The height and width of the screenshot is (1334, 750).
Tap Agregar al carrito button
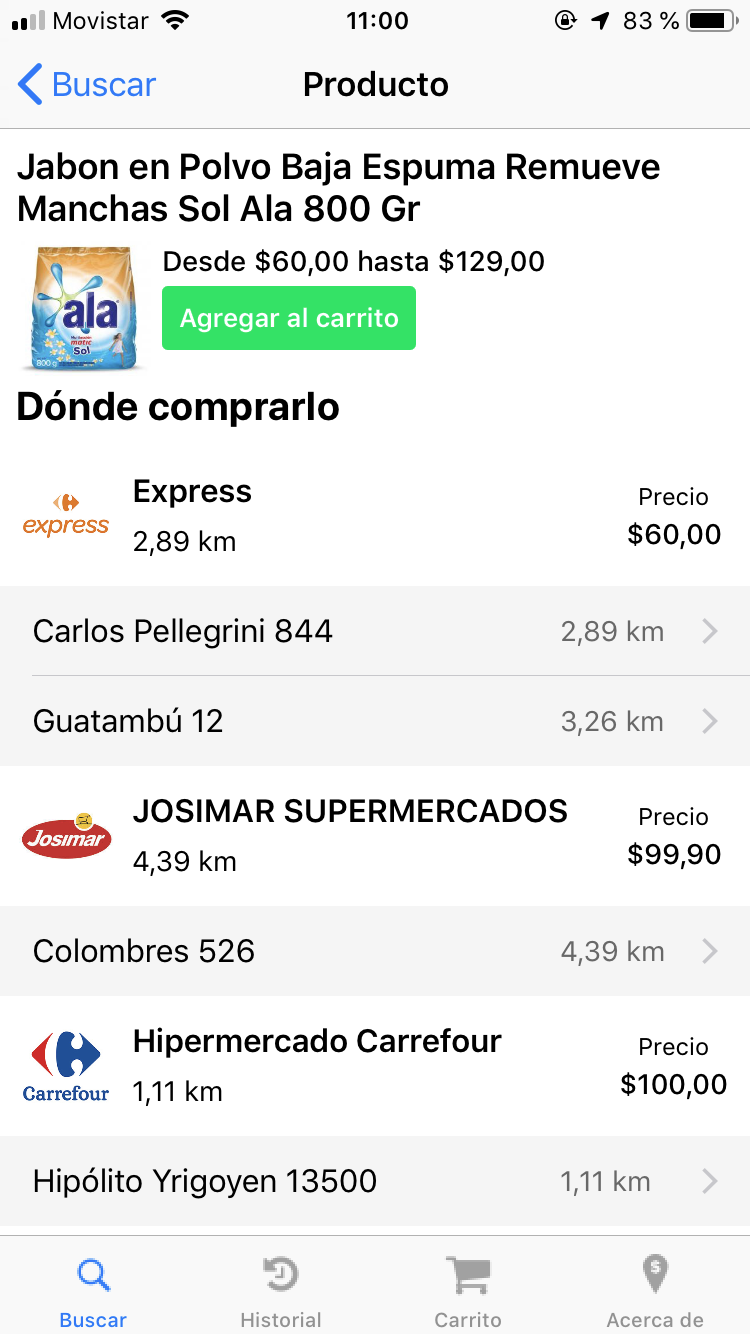pyautogui.click(x=289, y=318)
